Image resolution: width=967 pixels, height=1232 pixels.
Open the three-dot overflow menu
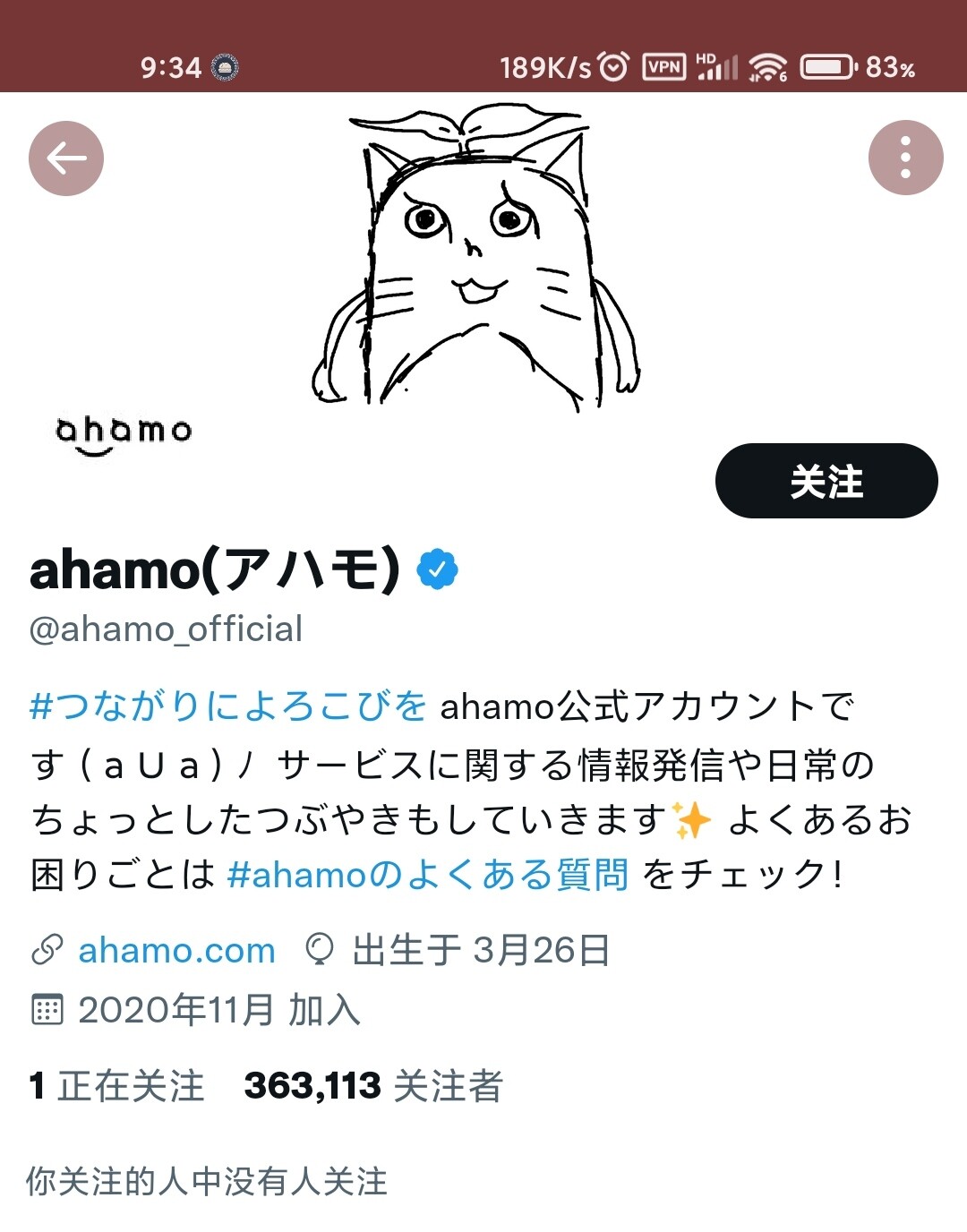pyautogui.click(x=905, y=158)
